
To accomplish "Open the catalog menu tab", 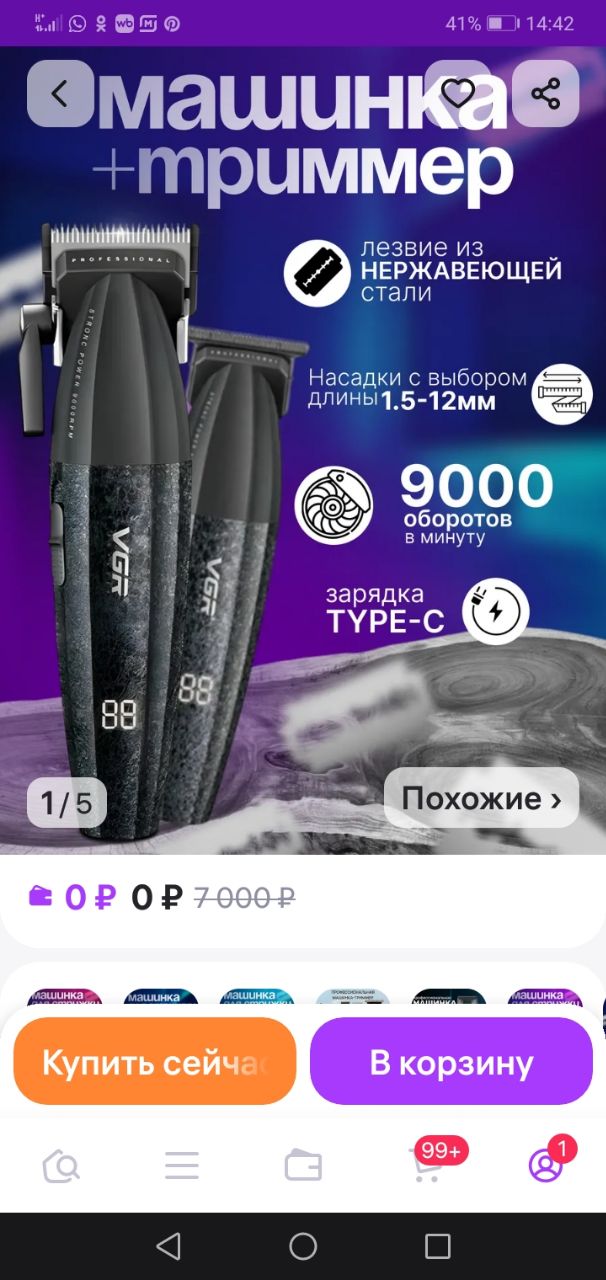I will [x=182, y=1166].
